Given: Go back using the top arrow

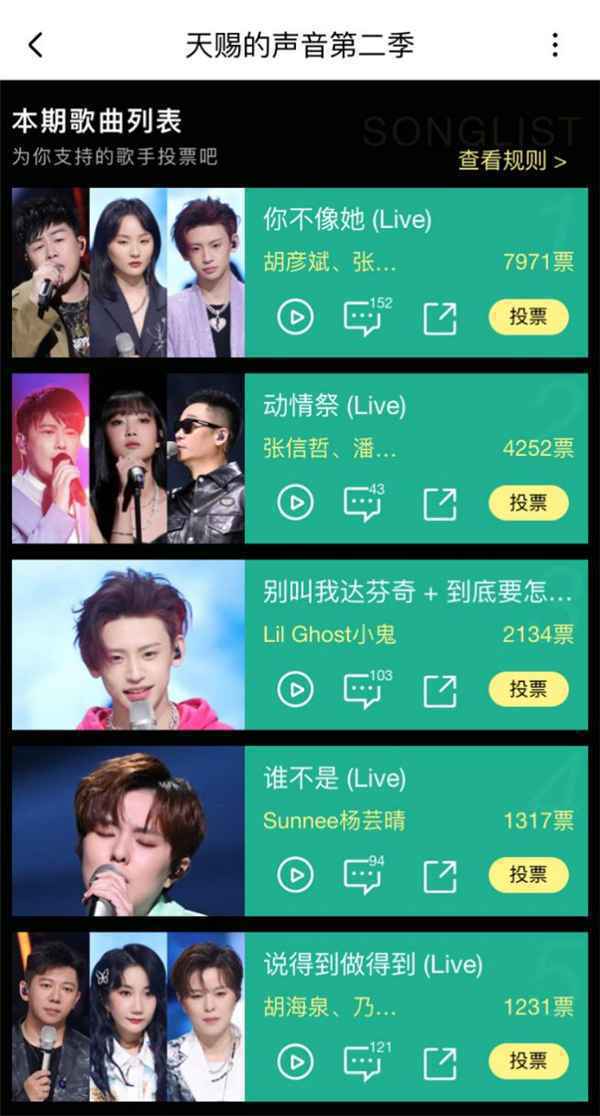Looking at the screenshot, I should pos(36,45).
